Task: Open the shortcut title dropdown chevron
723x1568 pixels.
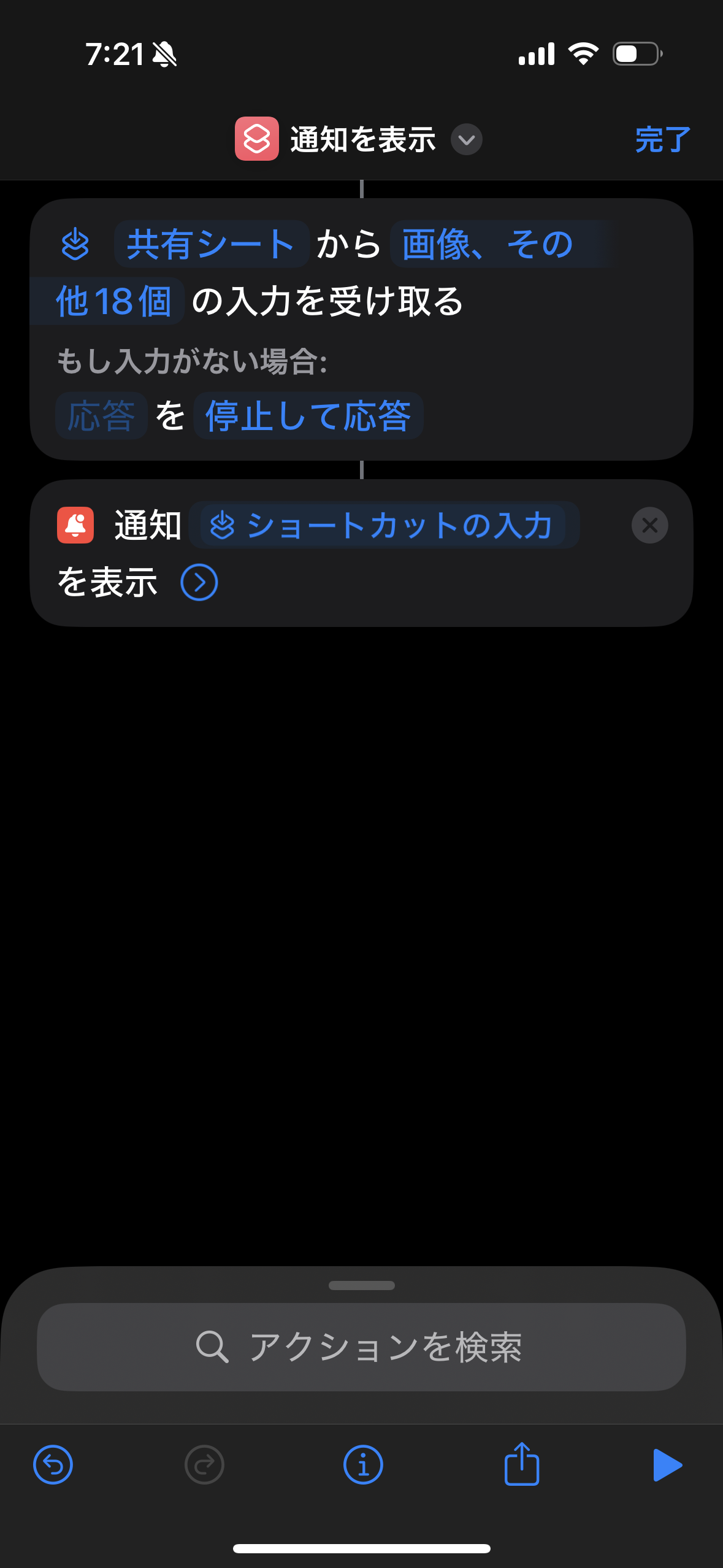Action: pyautogui.click(x=466, y=139)
